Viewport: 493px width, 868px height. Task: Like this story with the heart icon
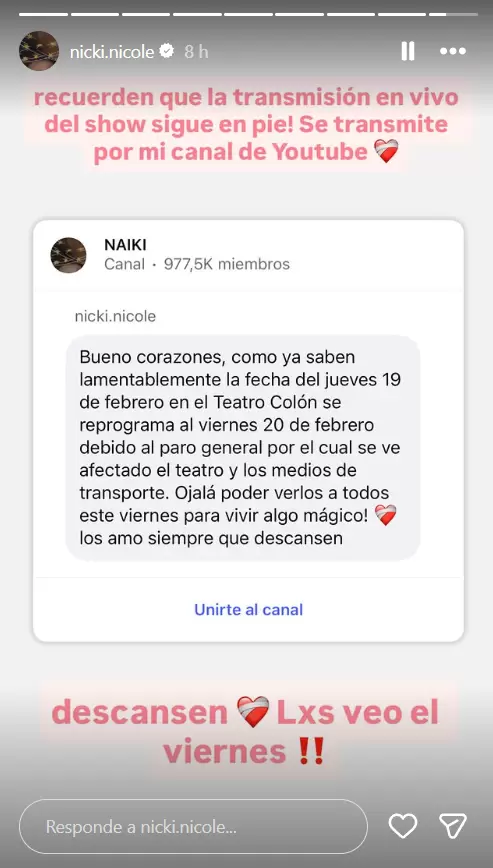[402, 826]
